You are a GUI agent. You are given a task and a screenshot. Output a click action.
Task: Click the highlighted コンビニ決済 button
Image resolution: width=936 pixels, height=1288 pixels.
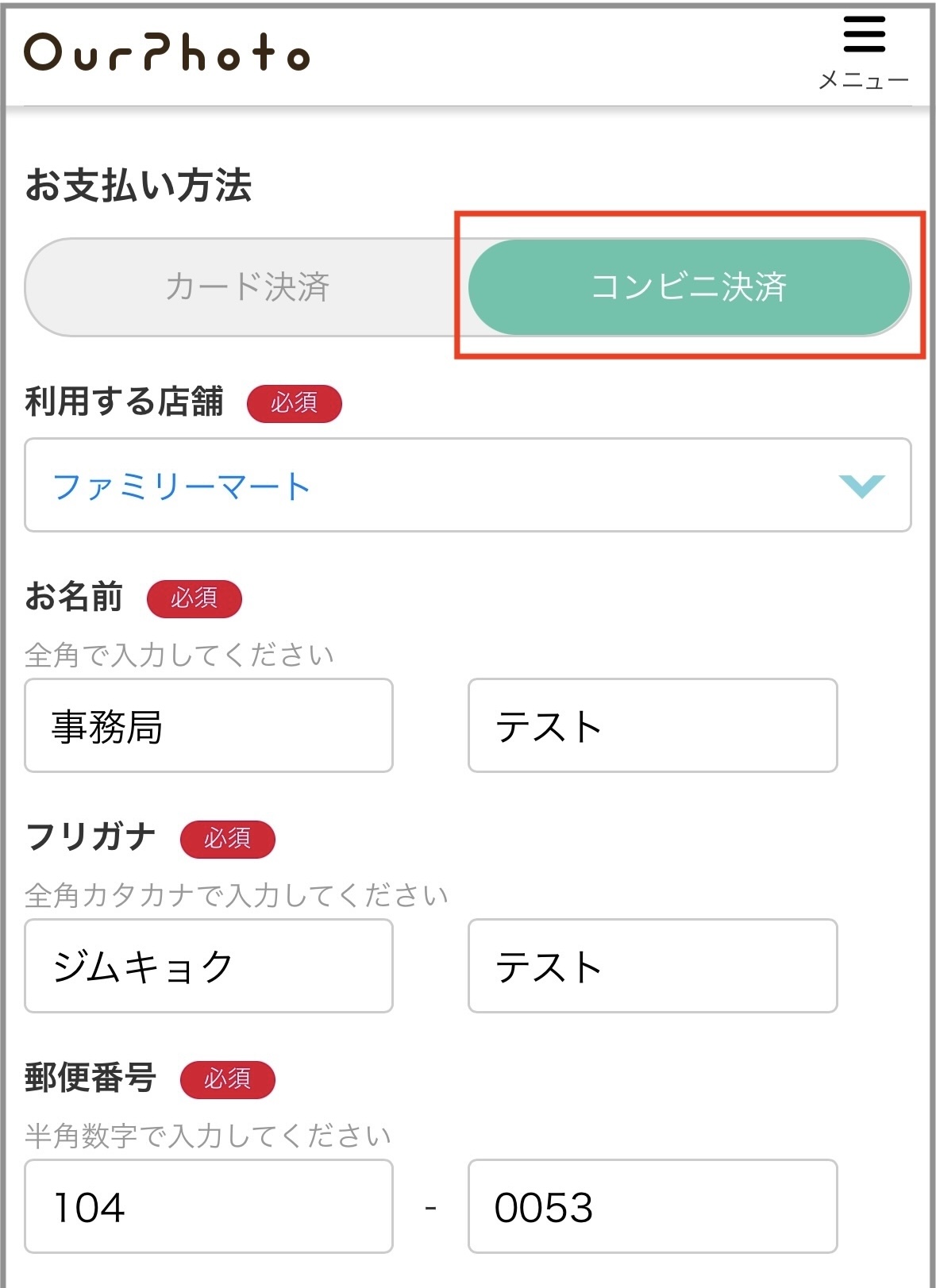(x=690, y=287)
